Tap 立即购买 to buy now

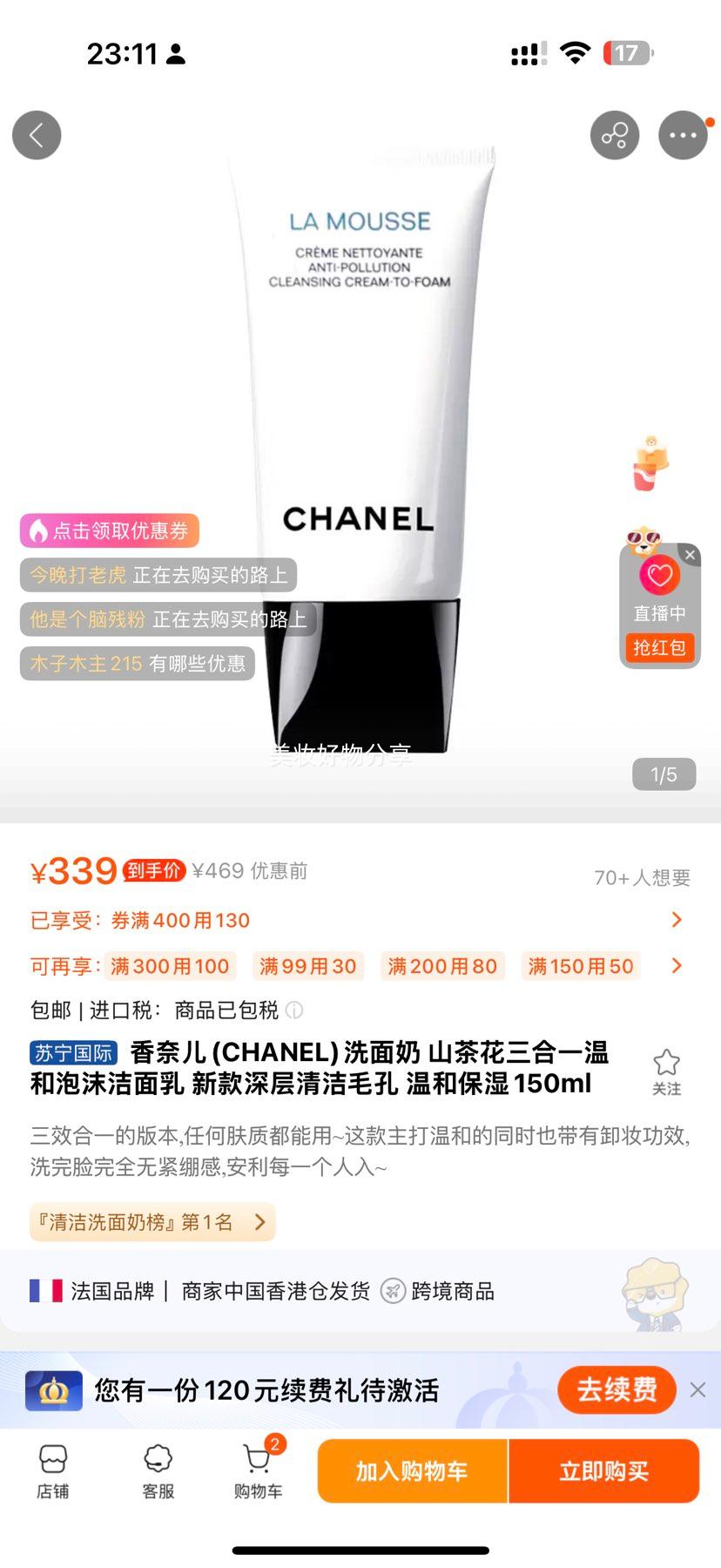pyautogui.click(x=604, y=1471)
